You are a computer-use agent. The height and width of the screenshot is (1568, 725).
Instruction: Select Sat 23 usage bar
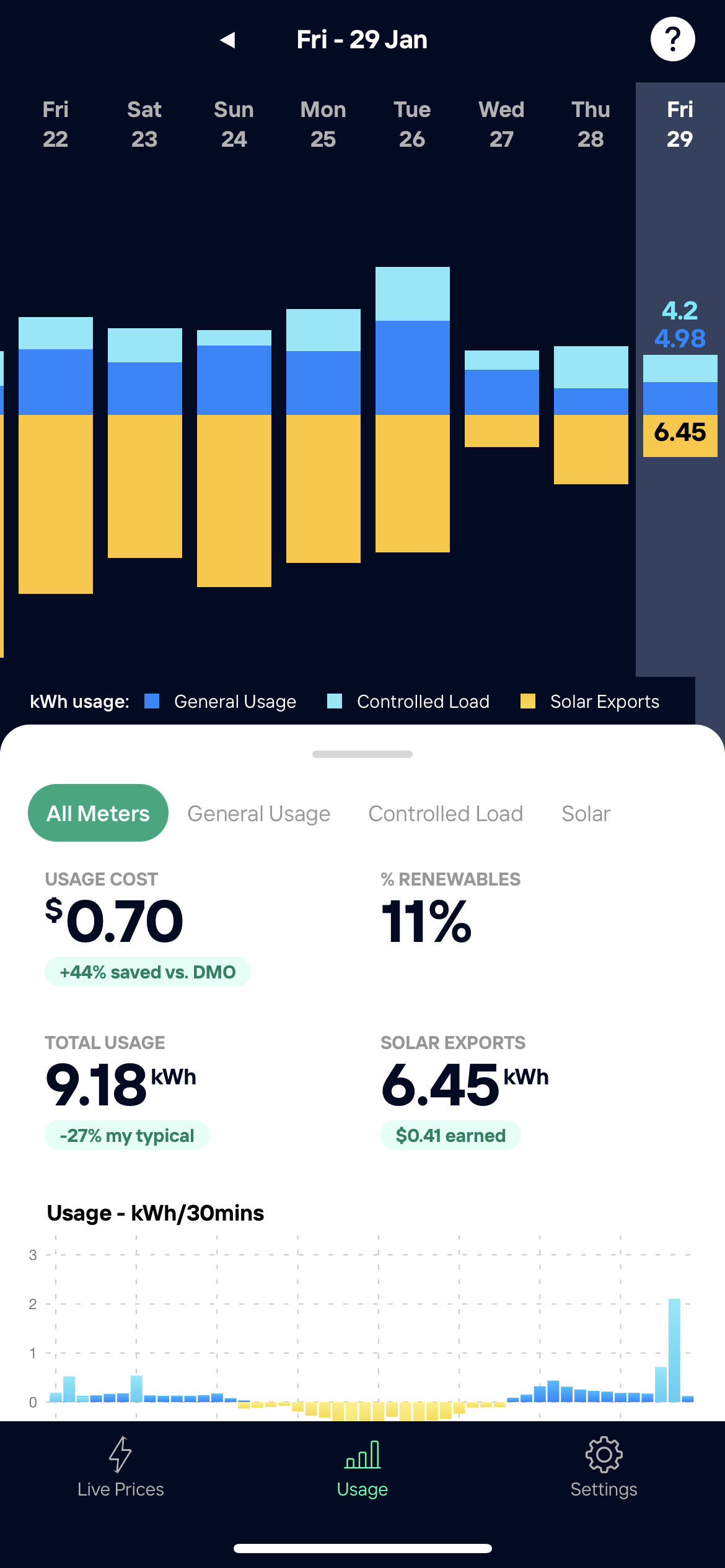pyautogui.click(x=145, y=443)
